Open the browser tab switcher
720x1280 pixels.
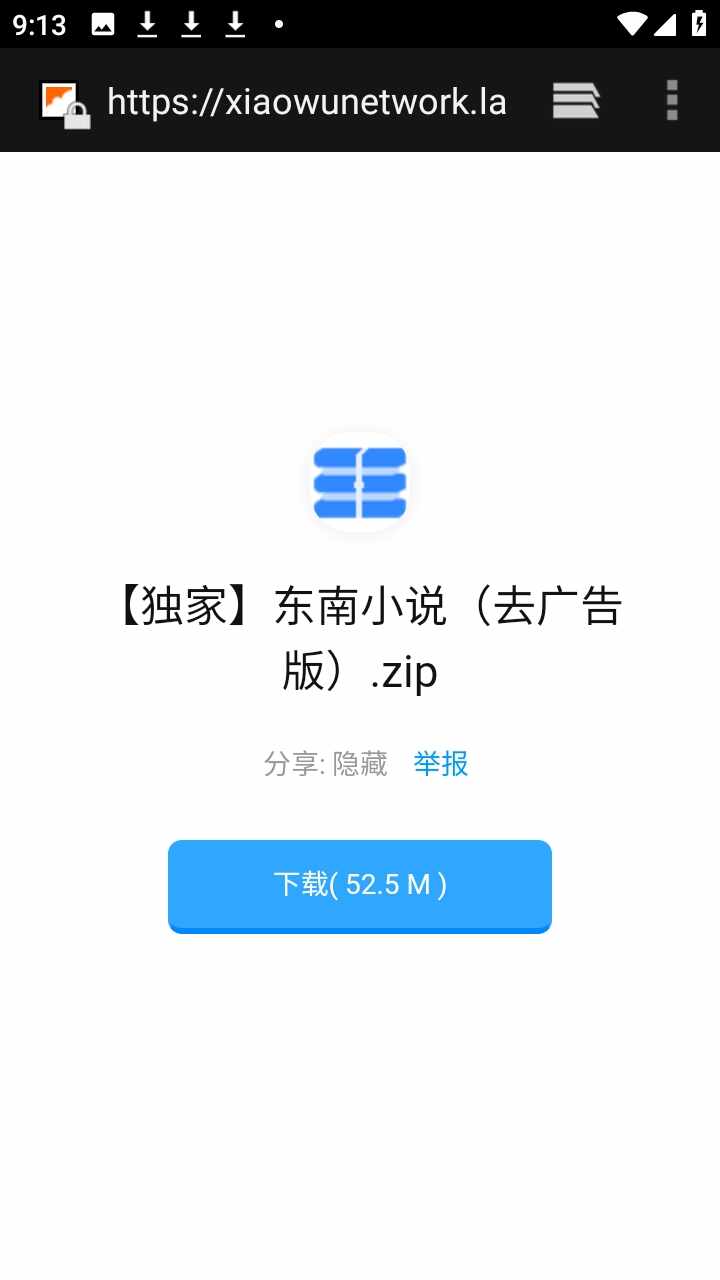pos(576,100)
